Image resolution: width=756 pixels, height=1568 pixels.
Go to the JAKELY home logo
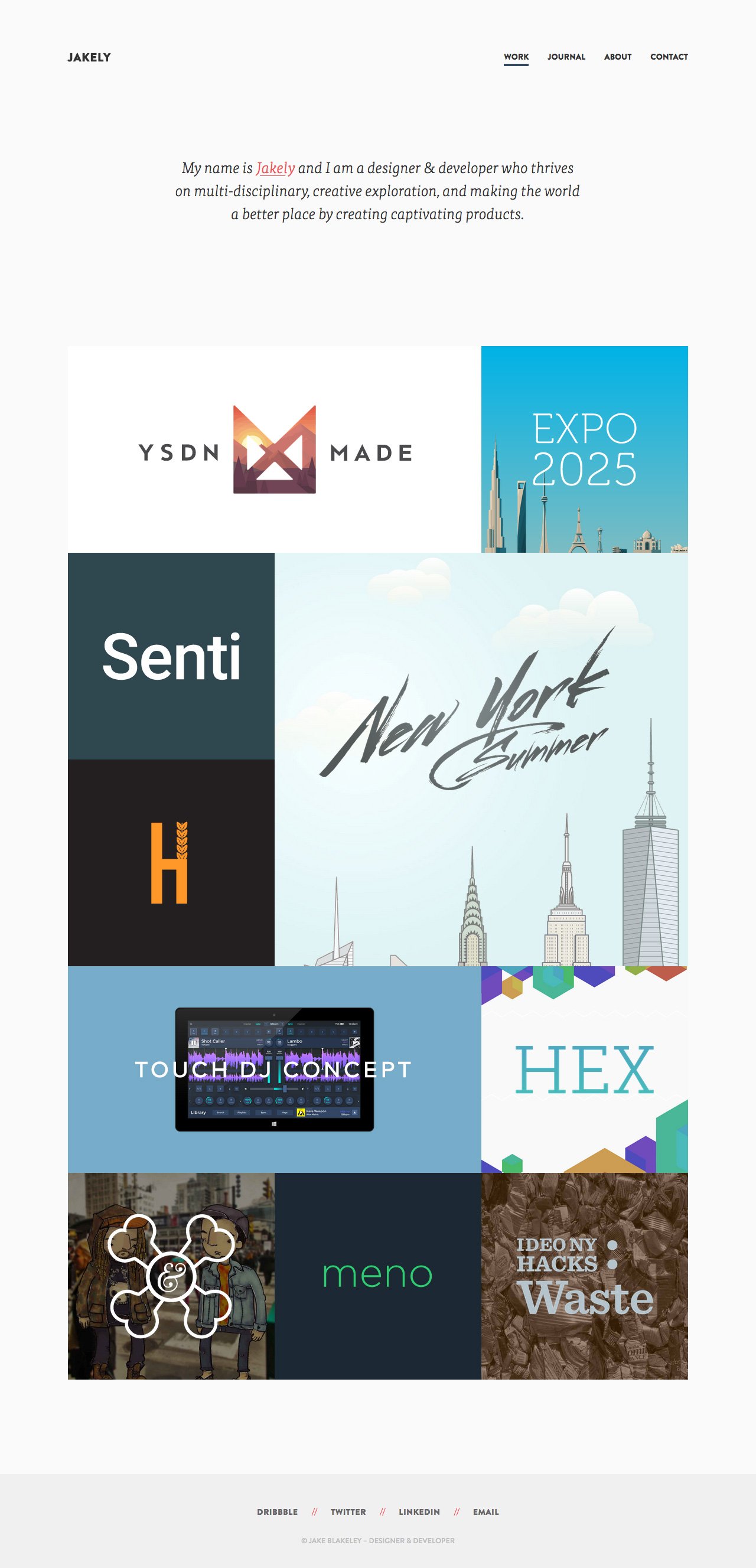(x=89, y=57)
